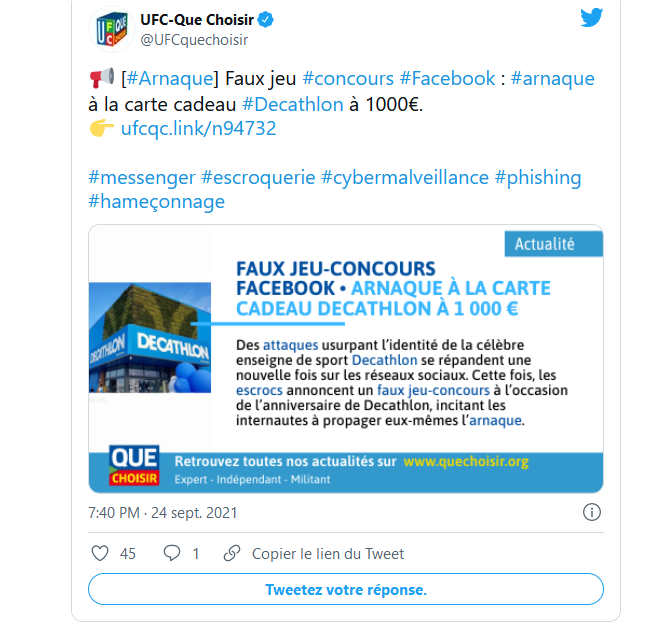Open the tweet info icon

[591, 512]
